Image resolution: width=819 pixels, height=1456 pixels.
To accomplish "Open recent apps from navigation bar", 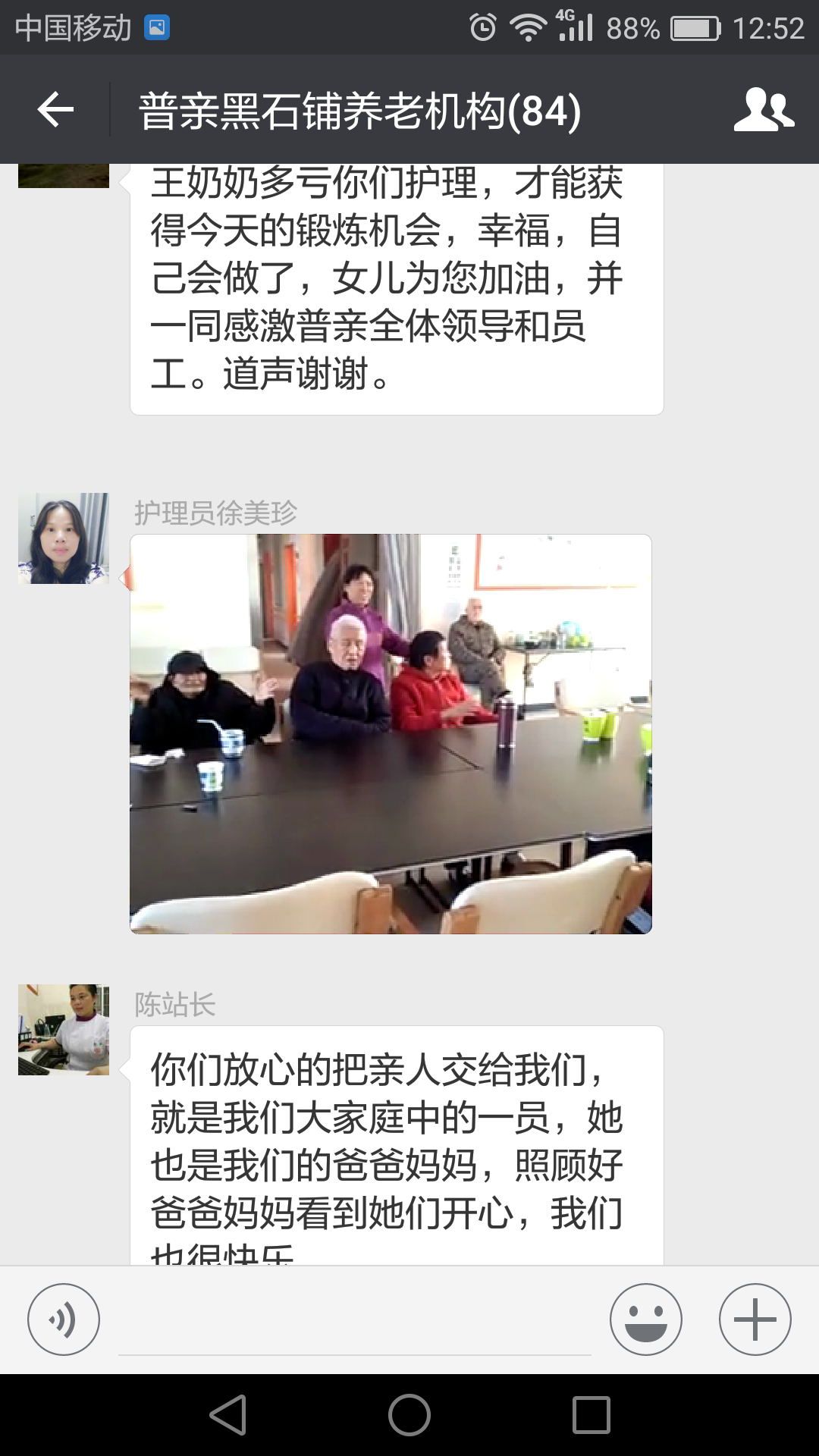I will [x=591, y=1415].
